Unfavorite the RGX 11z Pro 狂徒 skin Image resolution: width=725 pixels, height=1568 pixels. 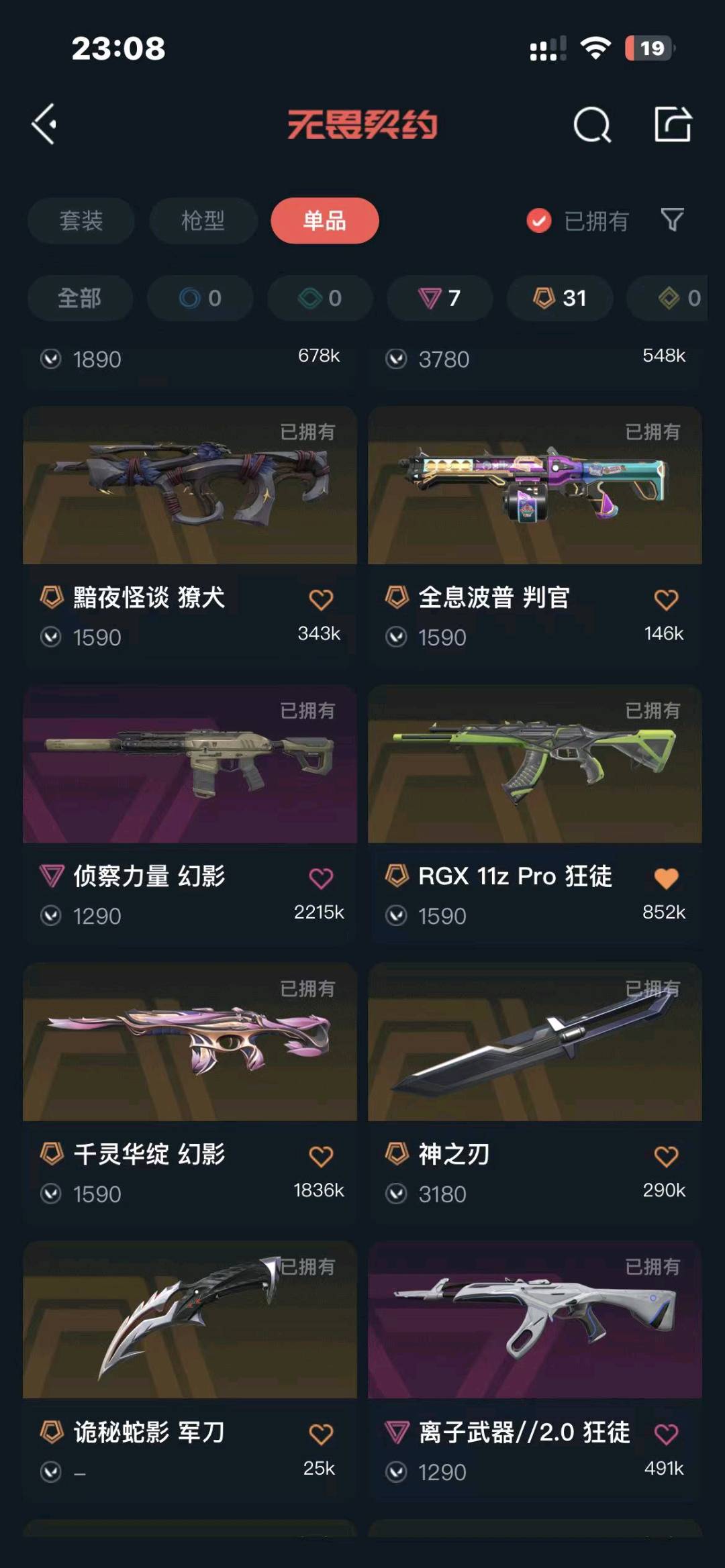[666, 878]
